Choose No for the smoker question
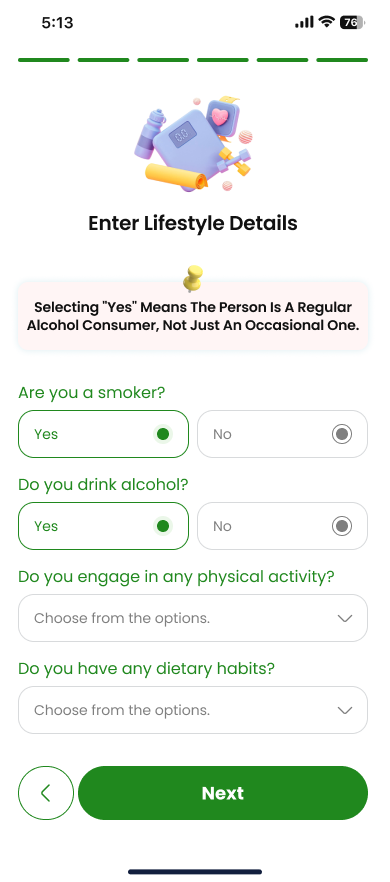The image size is (390, 882). coord(283,434)
